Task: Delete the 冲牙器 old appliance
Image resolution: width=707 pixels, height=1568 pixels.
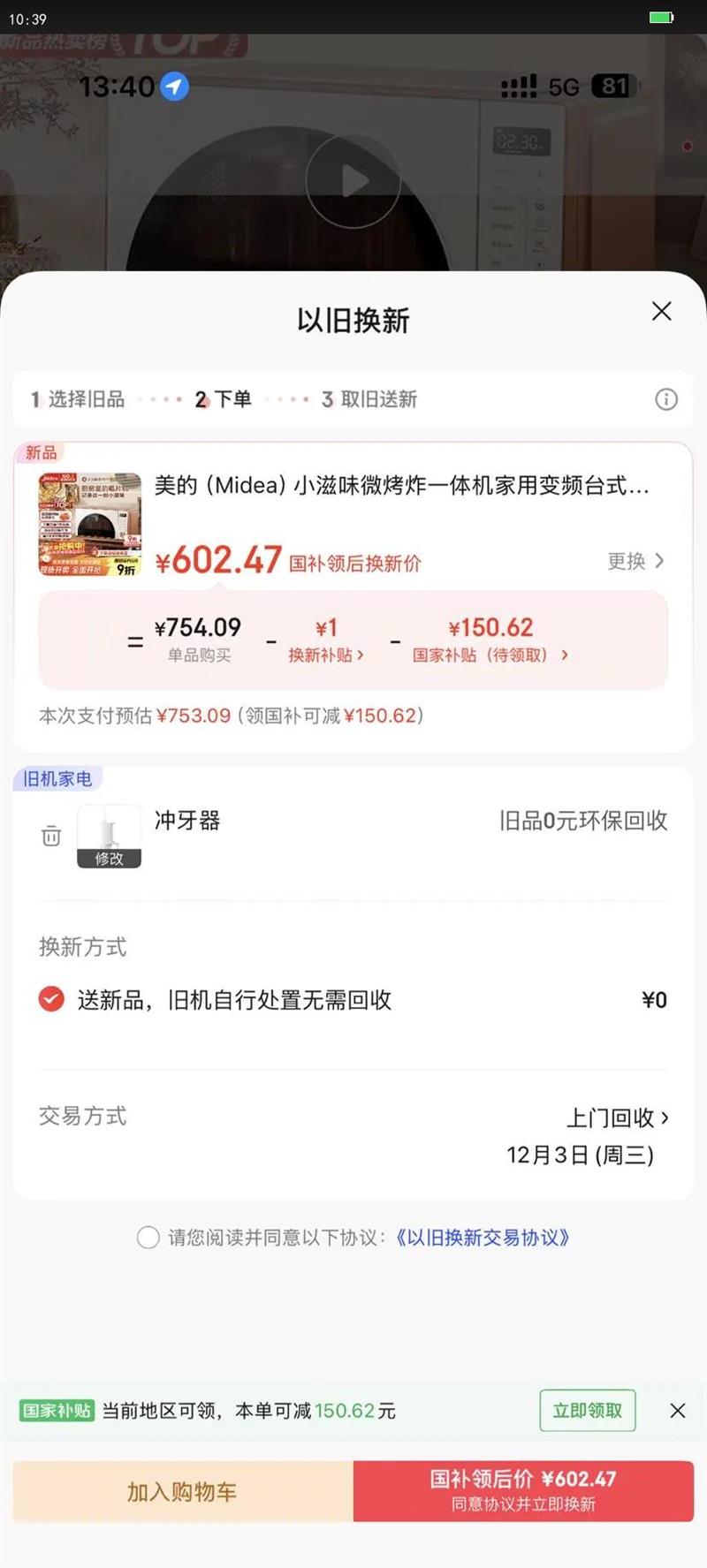Action: coord(51,836)
